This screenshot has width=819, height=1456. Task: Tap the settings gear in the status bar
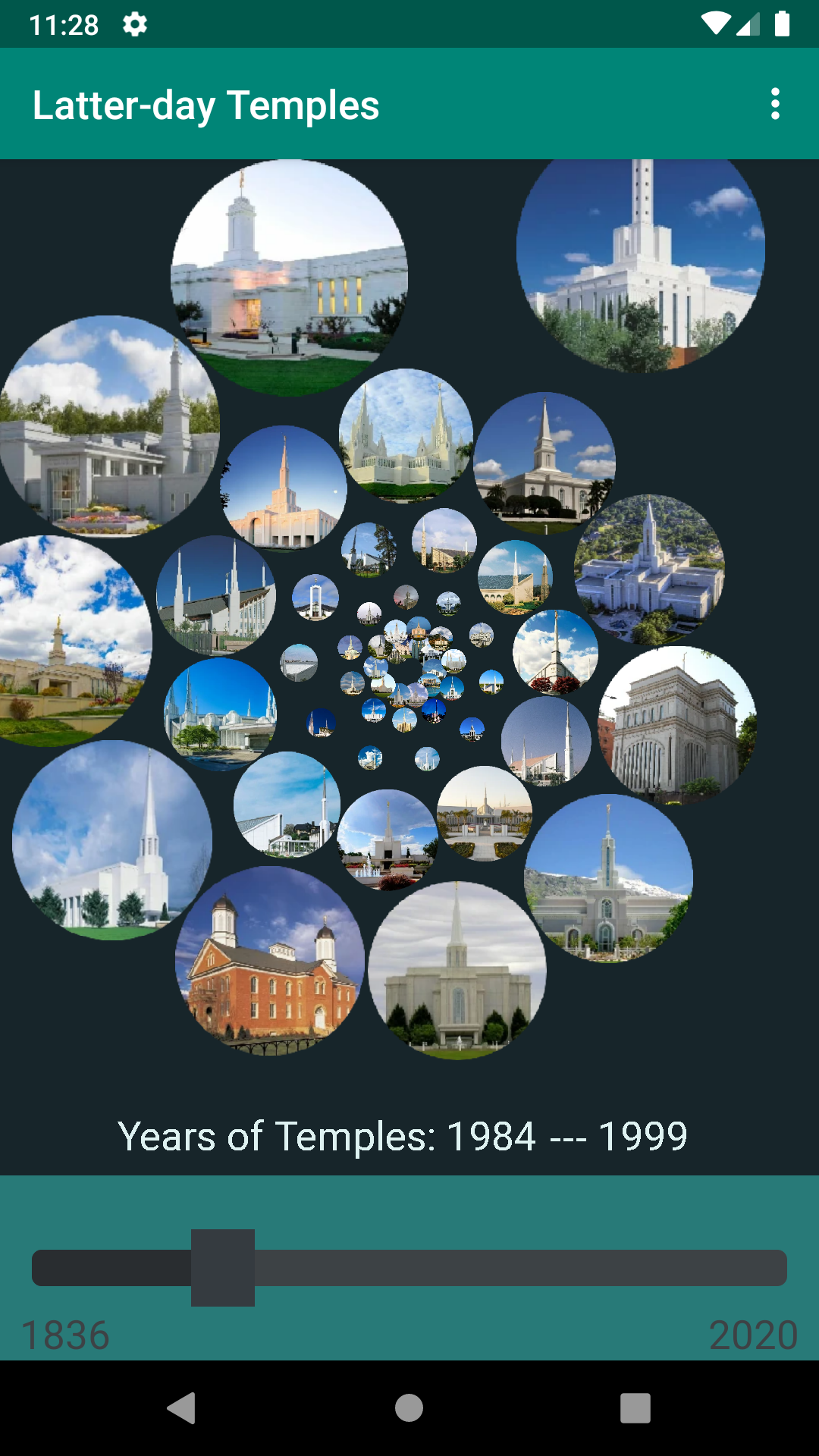[133, 24]
